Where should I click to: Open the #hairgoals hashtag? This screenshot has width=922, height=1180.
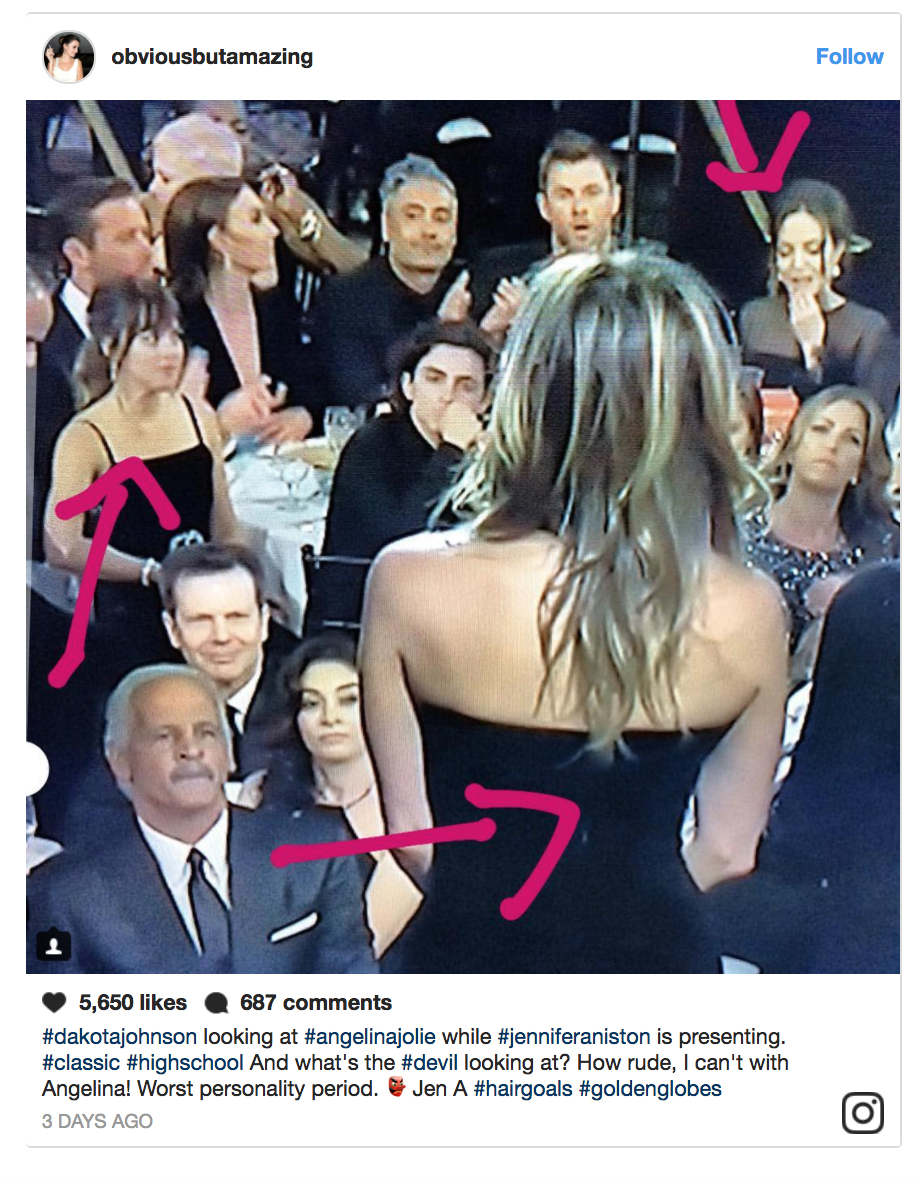[522, 1088]
